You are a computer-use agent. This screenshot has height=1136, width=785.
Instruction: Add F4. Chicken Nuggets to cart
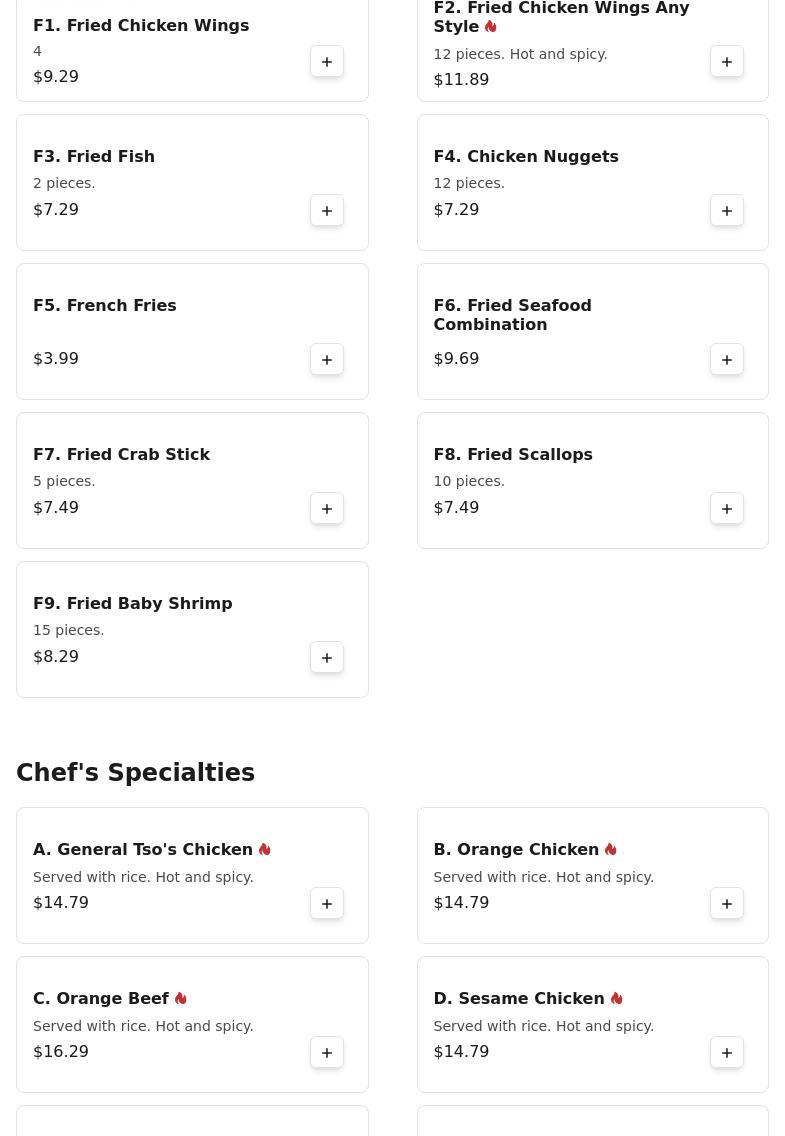pyautogui.click(x=727, y=211)
